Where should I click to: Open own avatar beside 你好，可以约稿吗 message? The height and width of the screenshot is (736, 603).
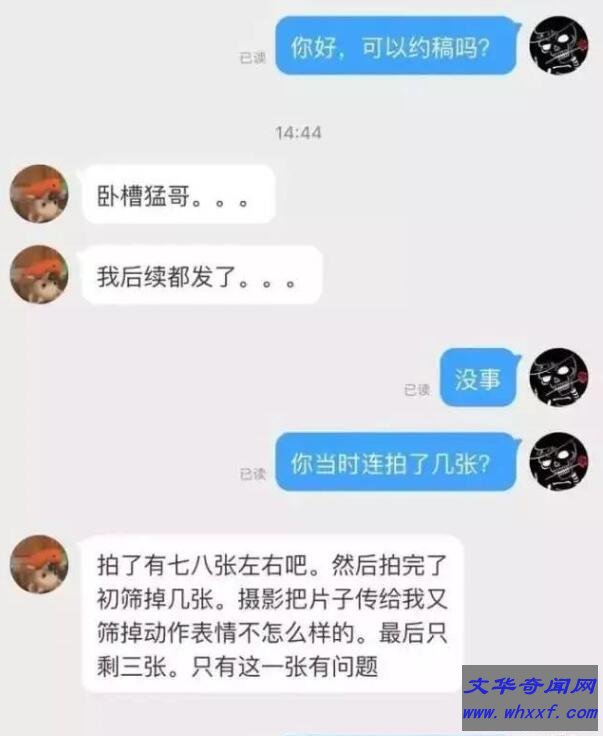[558, 45]
